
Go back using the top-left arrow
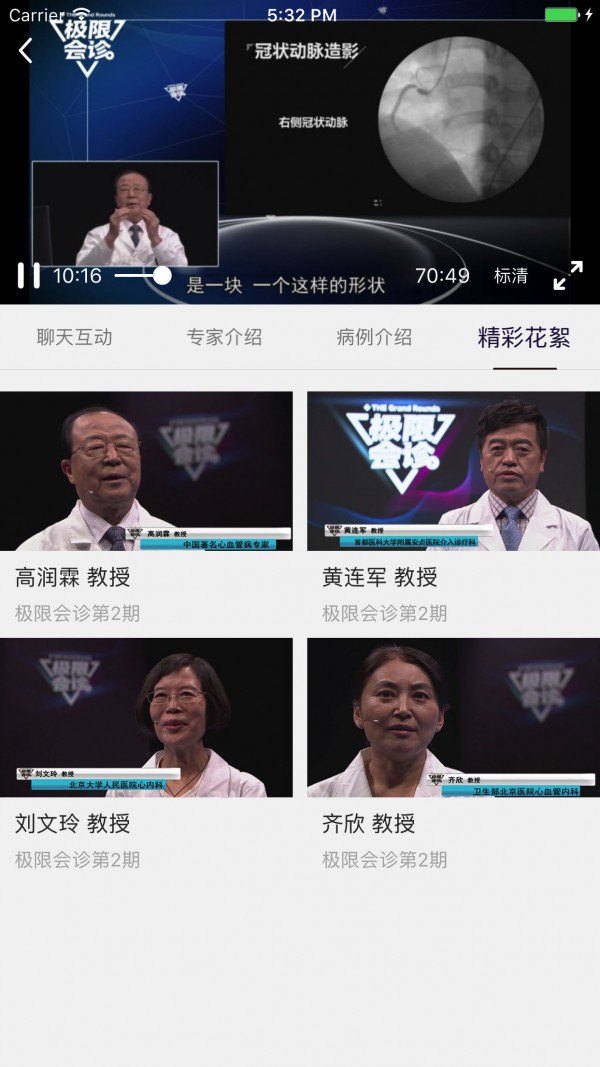click(26, 51)
